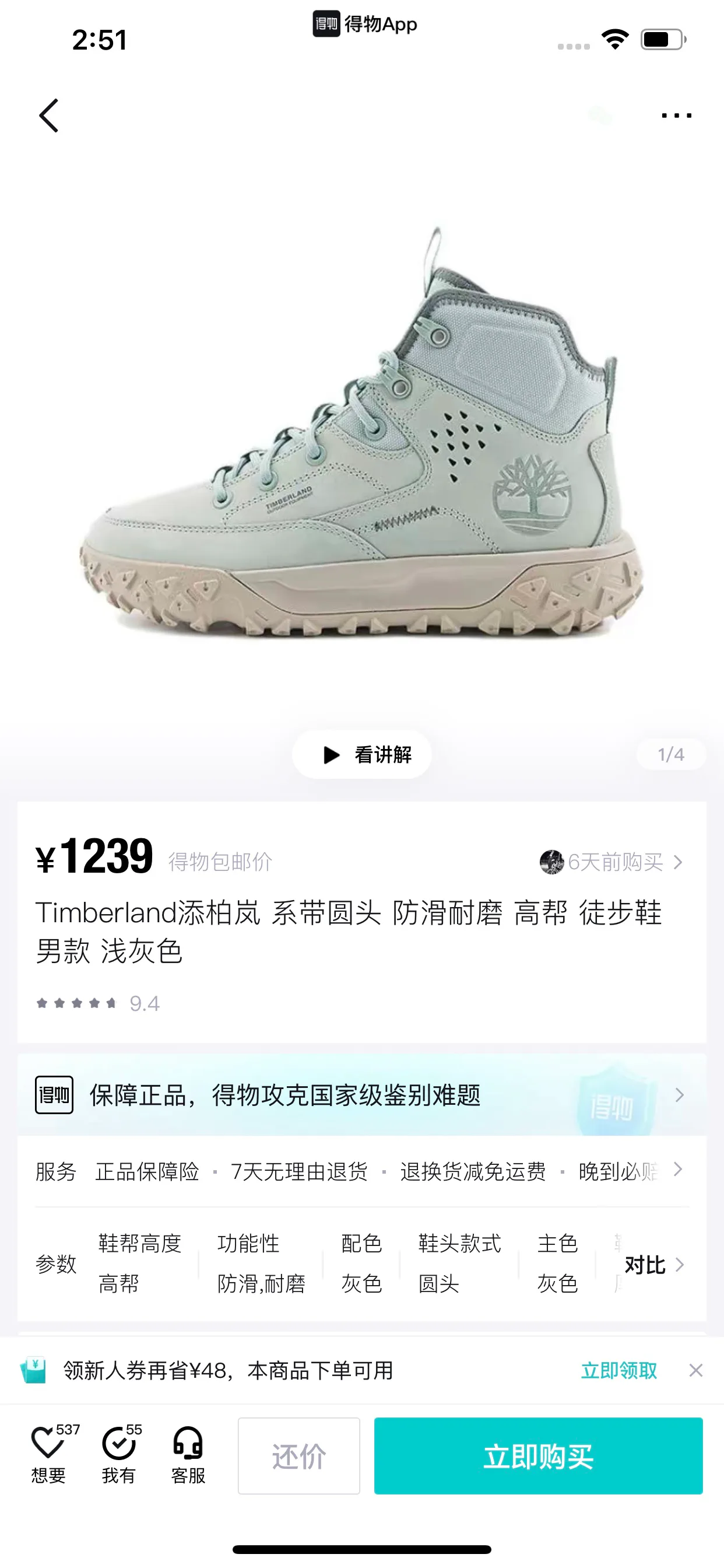
Task: Claim the coupon via 立即领取
Action: [618, 1370]
